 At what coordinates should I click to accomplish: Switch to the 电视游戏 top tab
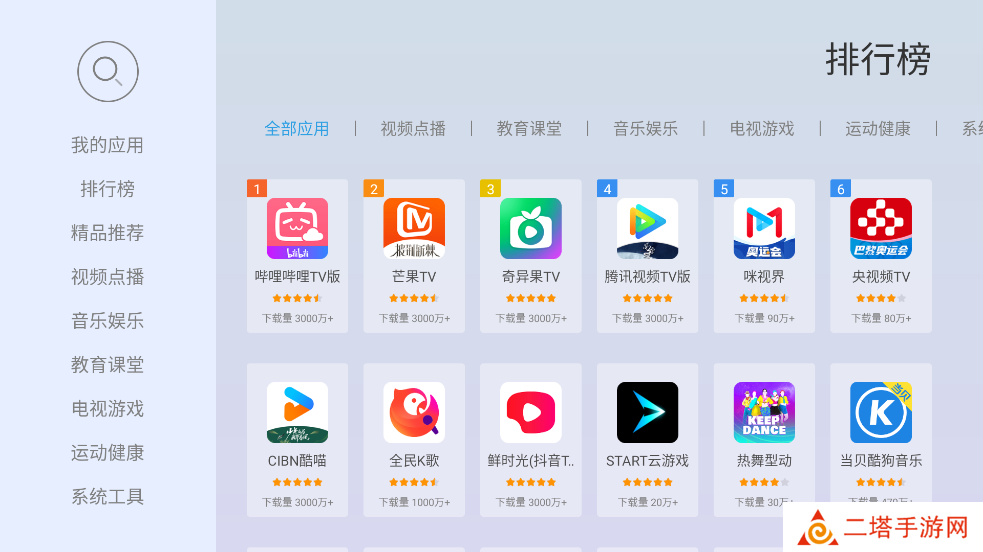(761, 129)
